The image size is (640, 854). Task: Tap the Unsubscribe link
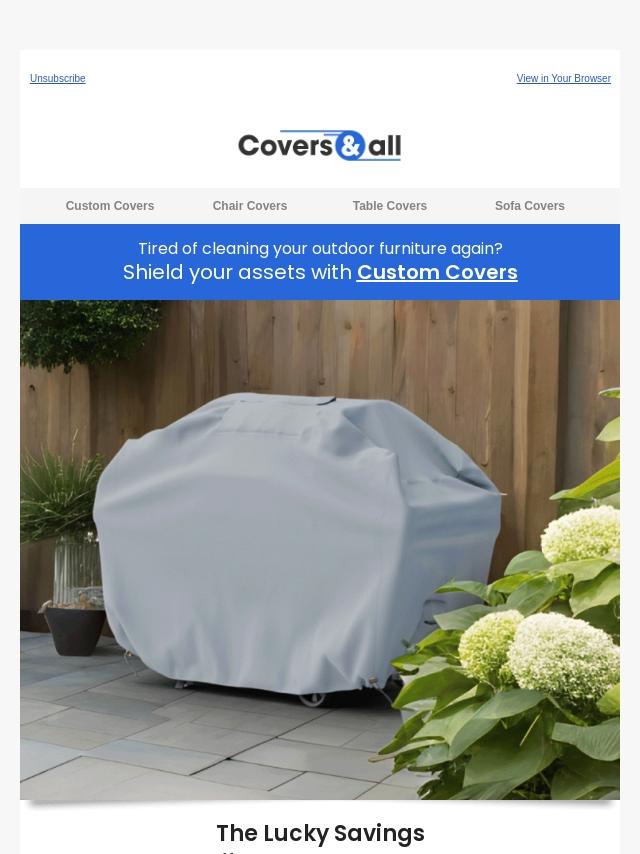pos(57,78)
